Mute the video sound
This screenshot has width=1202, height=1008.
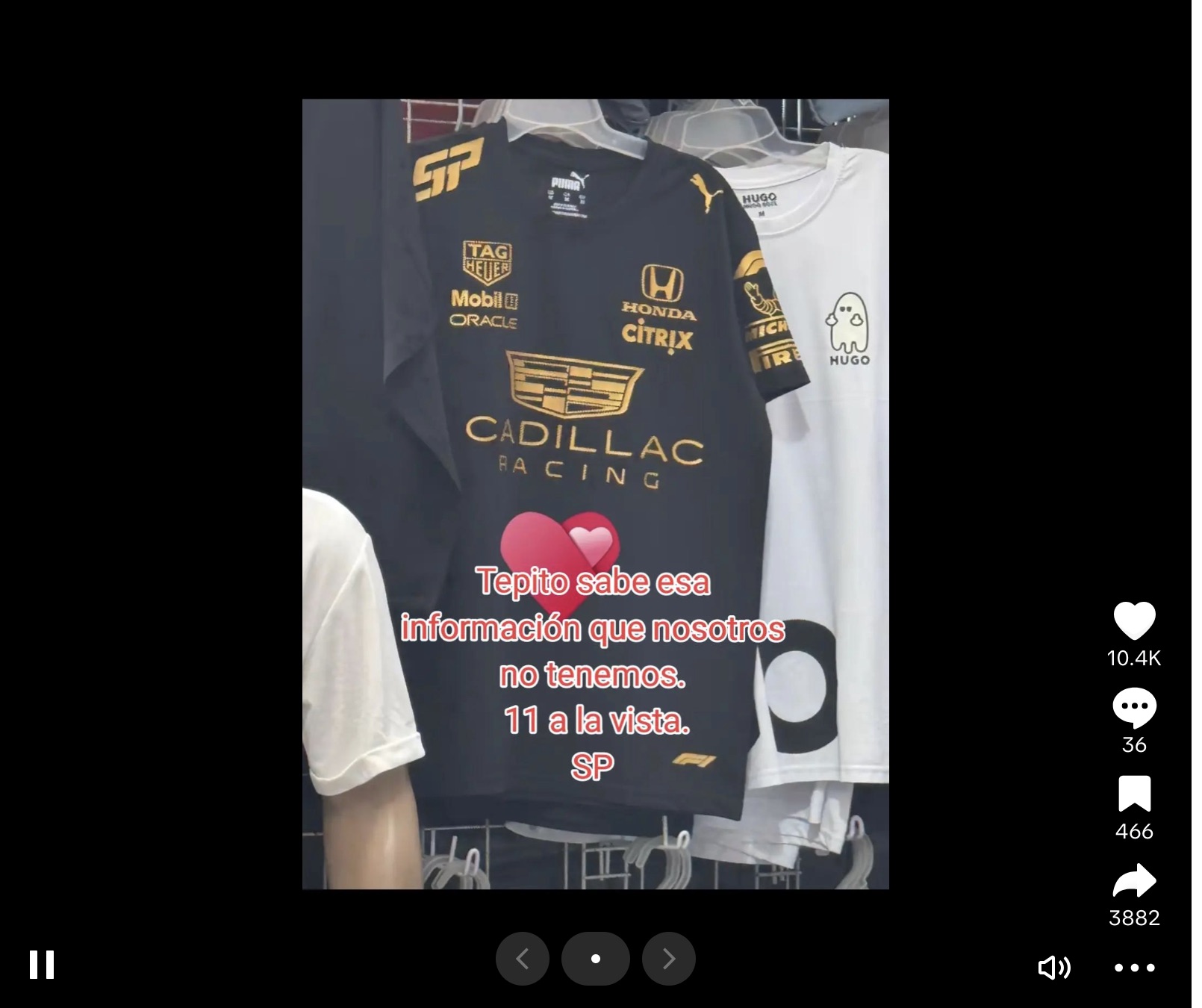1053,968
